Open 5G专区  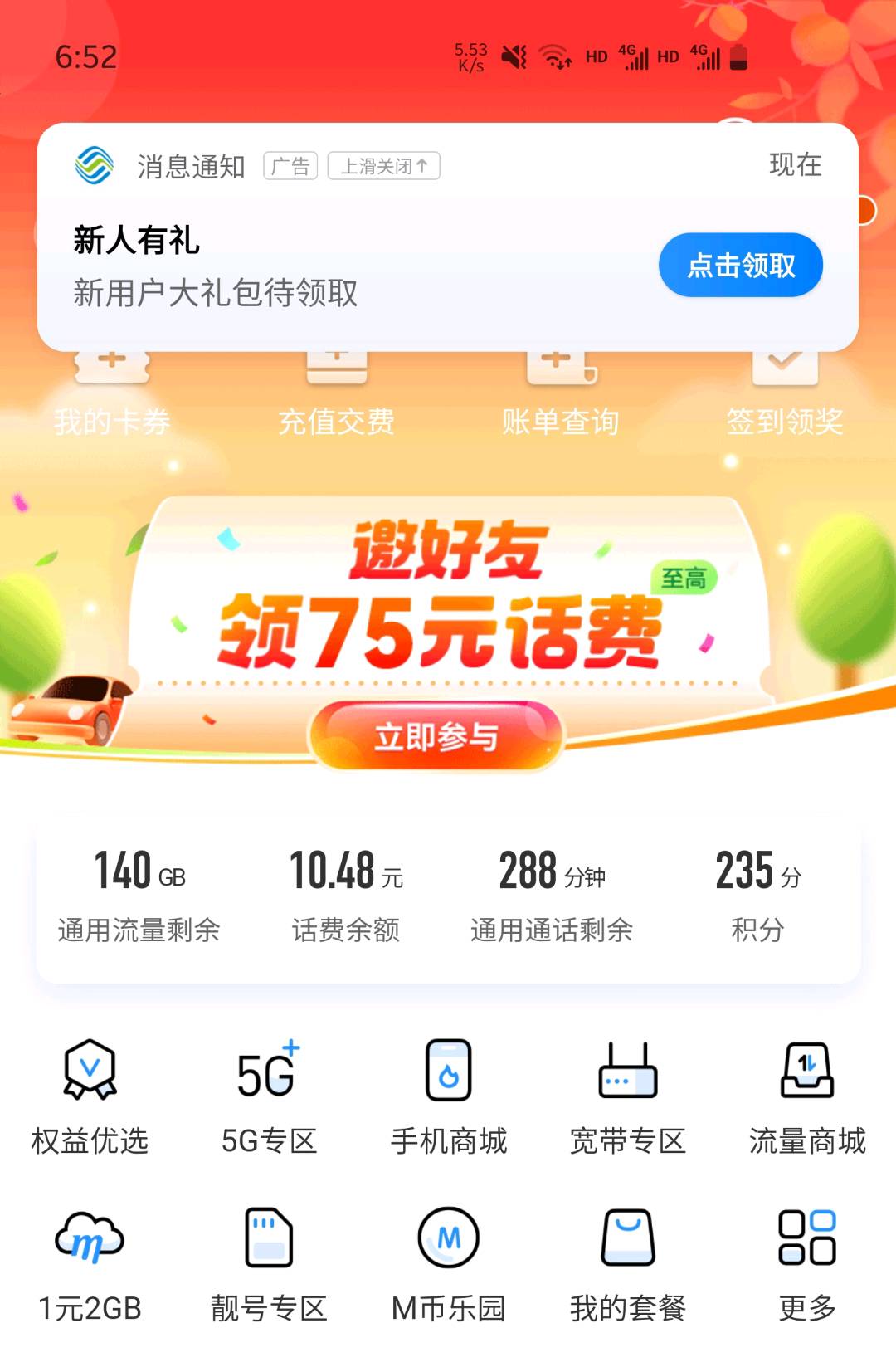point(269,1096)
